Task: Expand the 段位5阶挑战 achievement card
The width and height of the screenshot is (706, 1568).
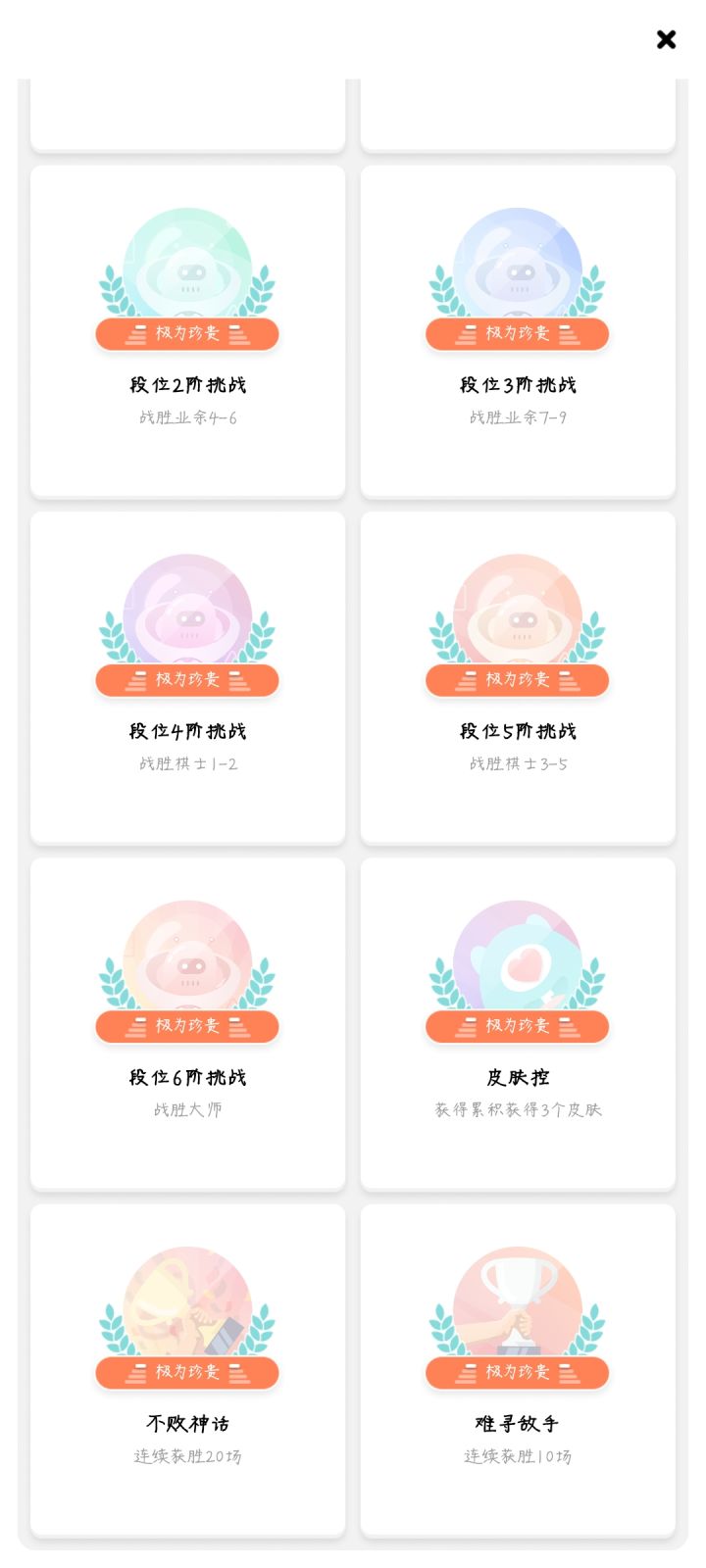Action: pos(518,677)
